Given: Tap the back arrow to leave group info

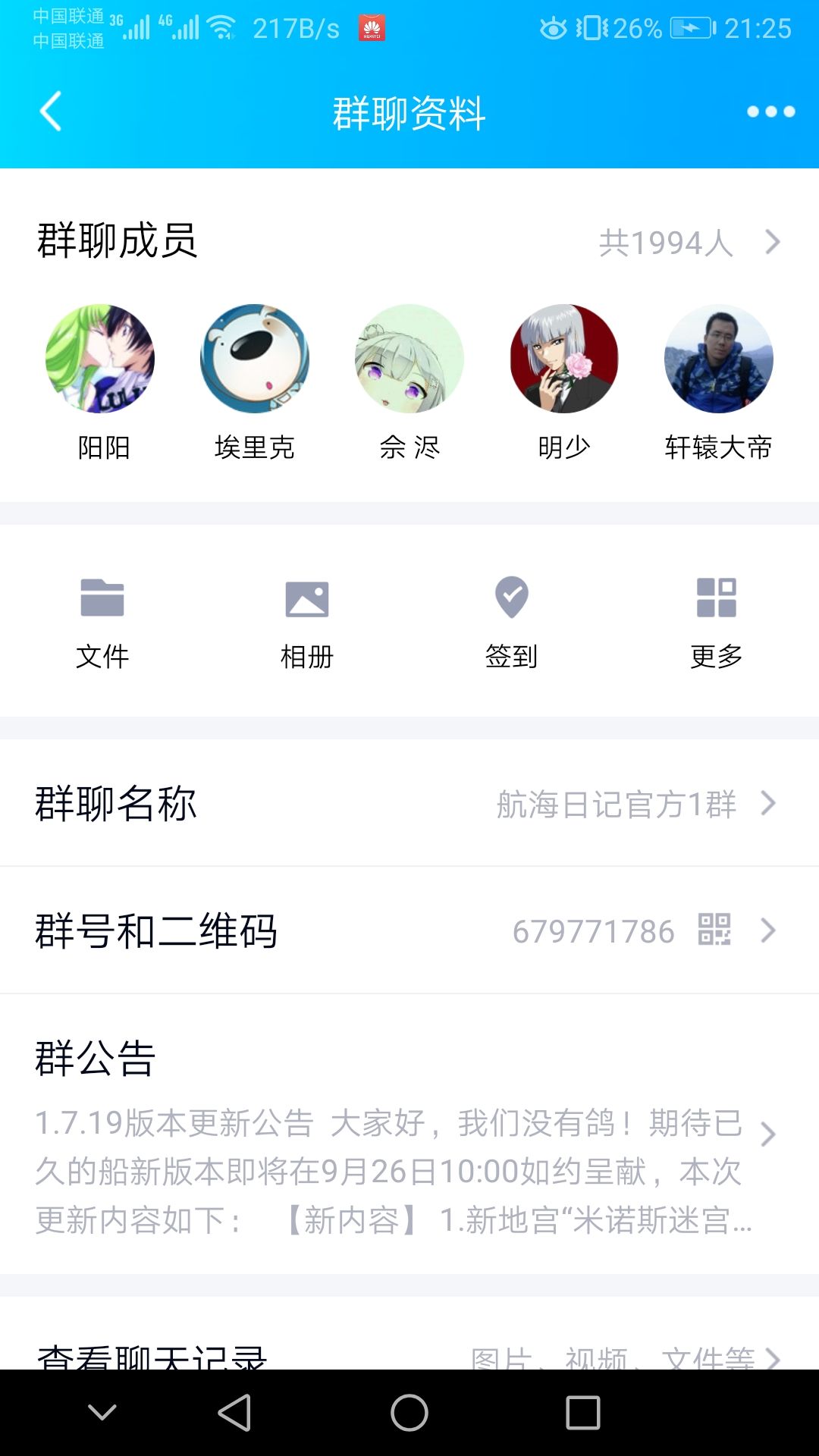Looking at the screenshot, I should 50,112.
